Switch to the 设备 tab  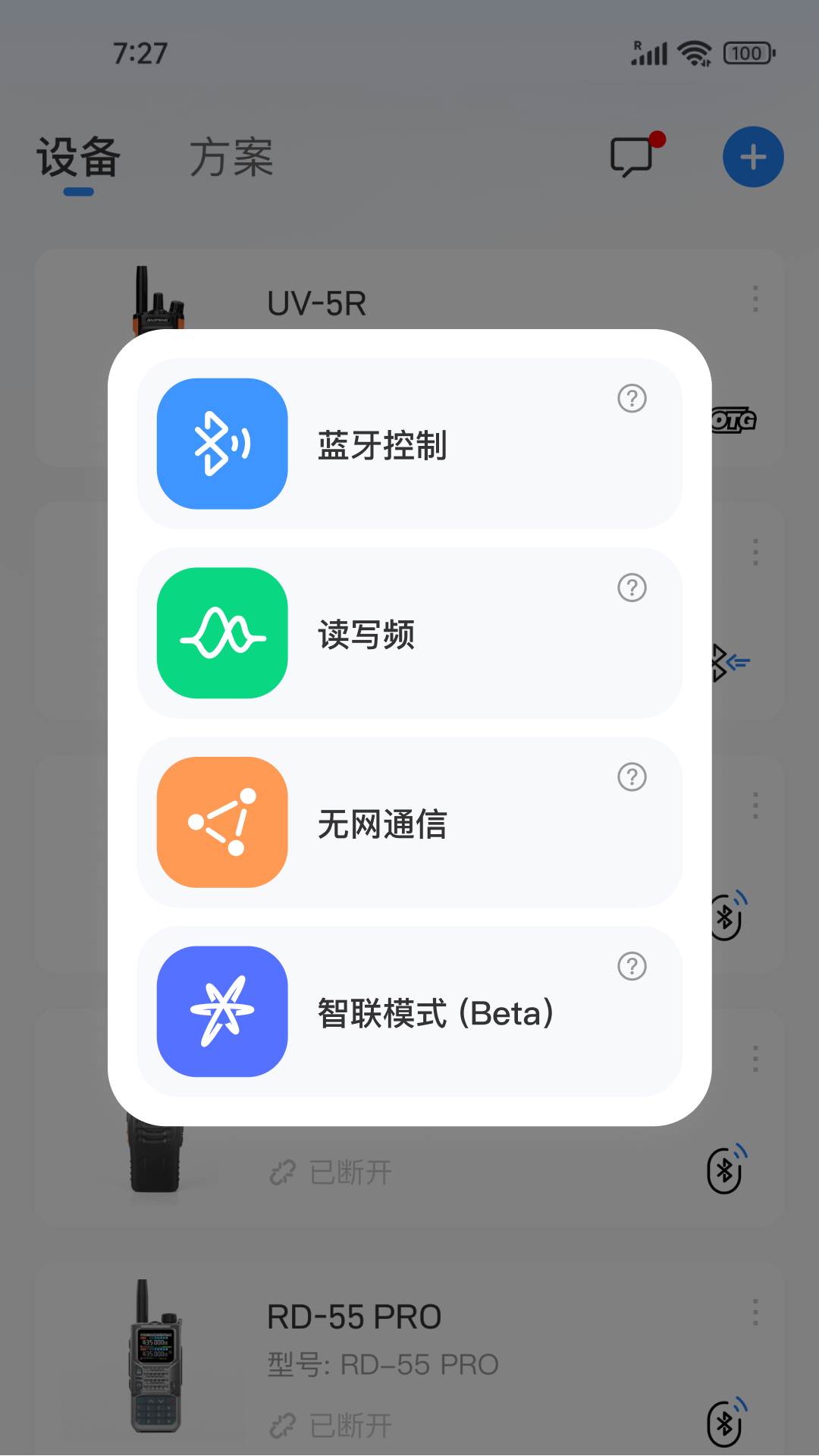pyautogui.click(x=77, y=157)
